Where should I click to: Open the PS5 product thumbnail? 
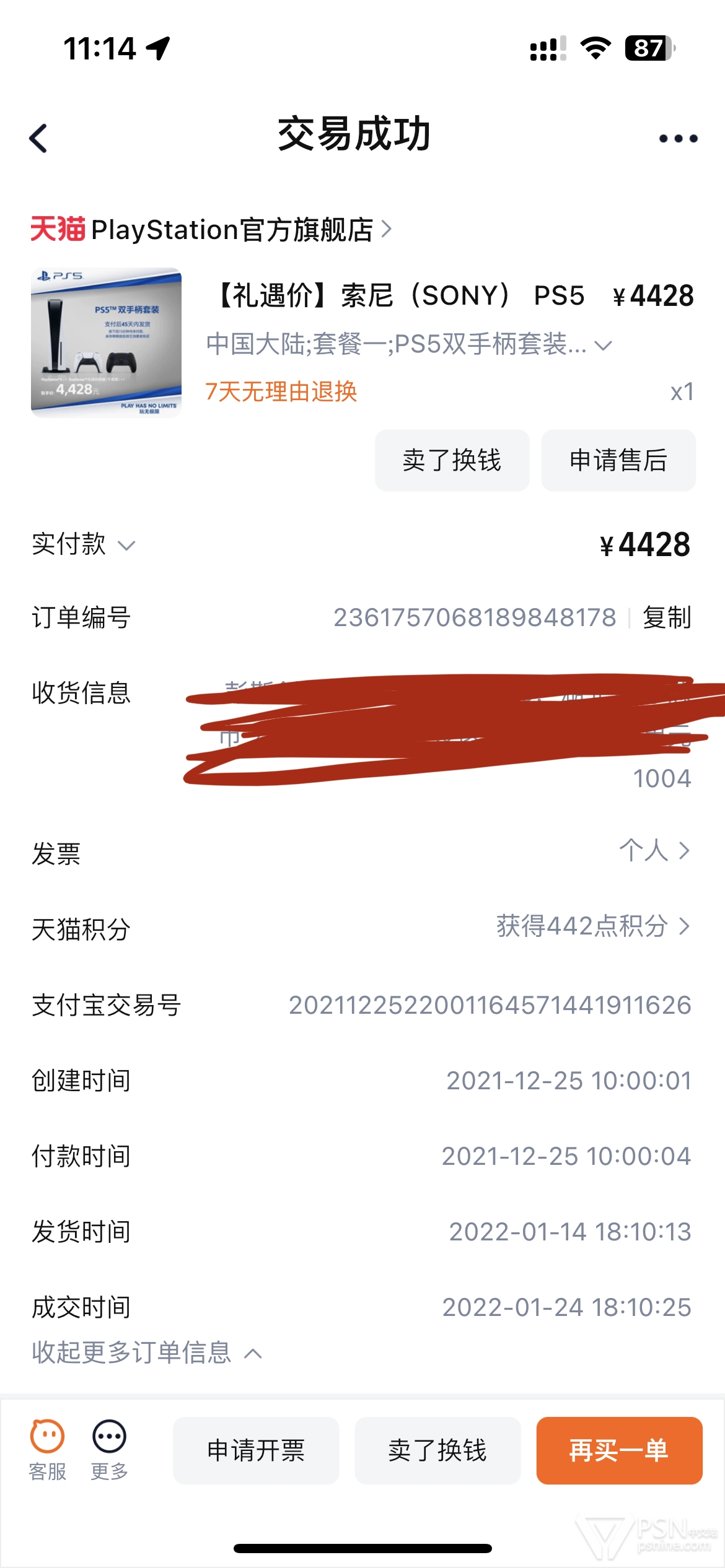tap(106, 342)
